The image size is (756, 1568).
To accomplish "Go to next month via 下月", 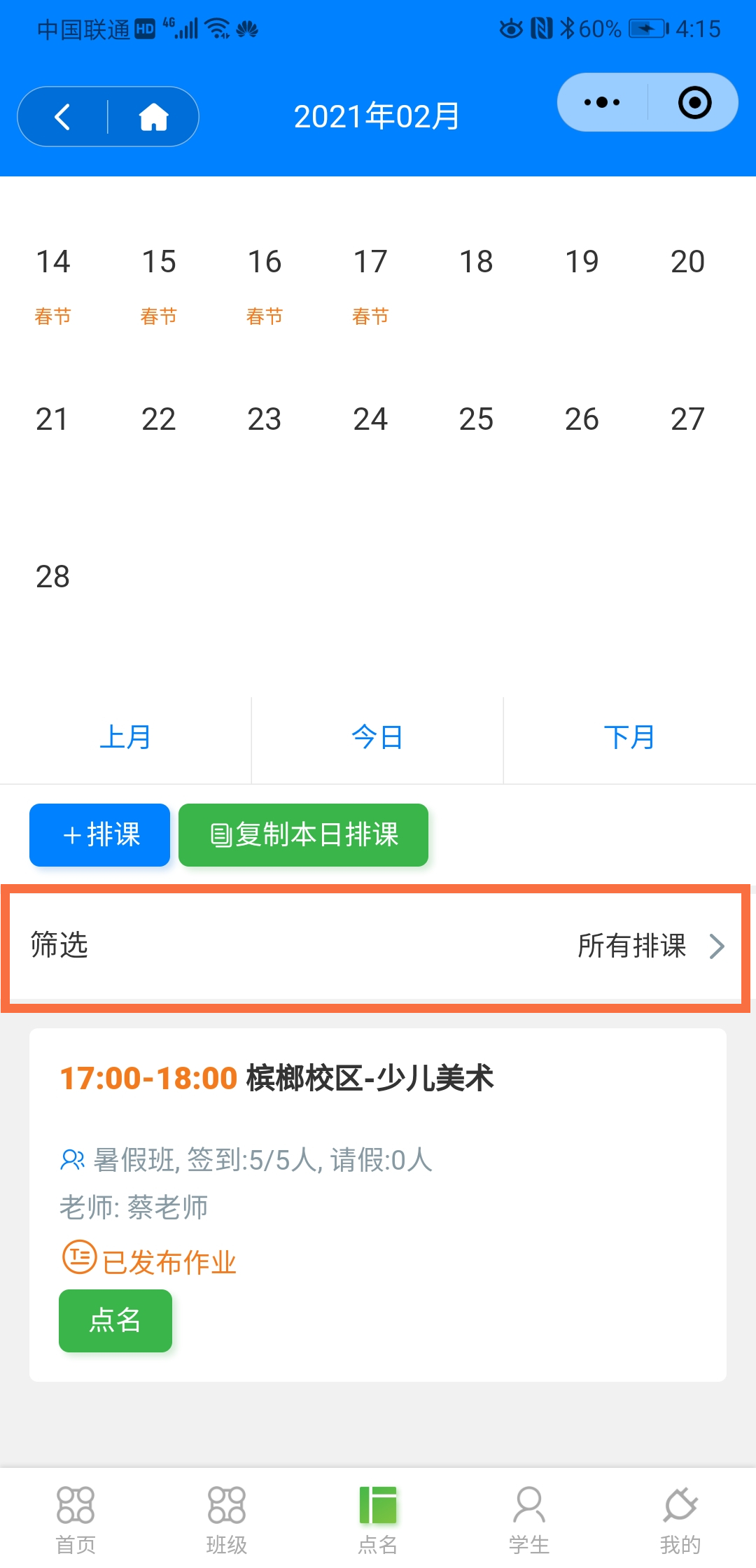I will [x=629, y=738].
